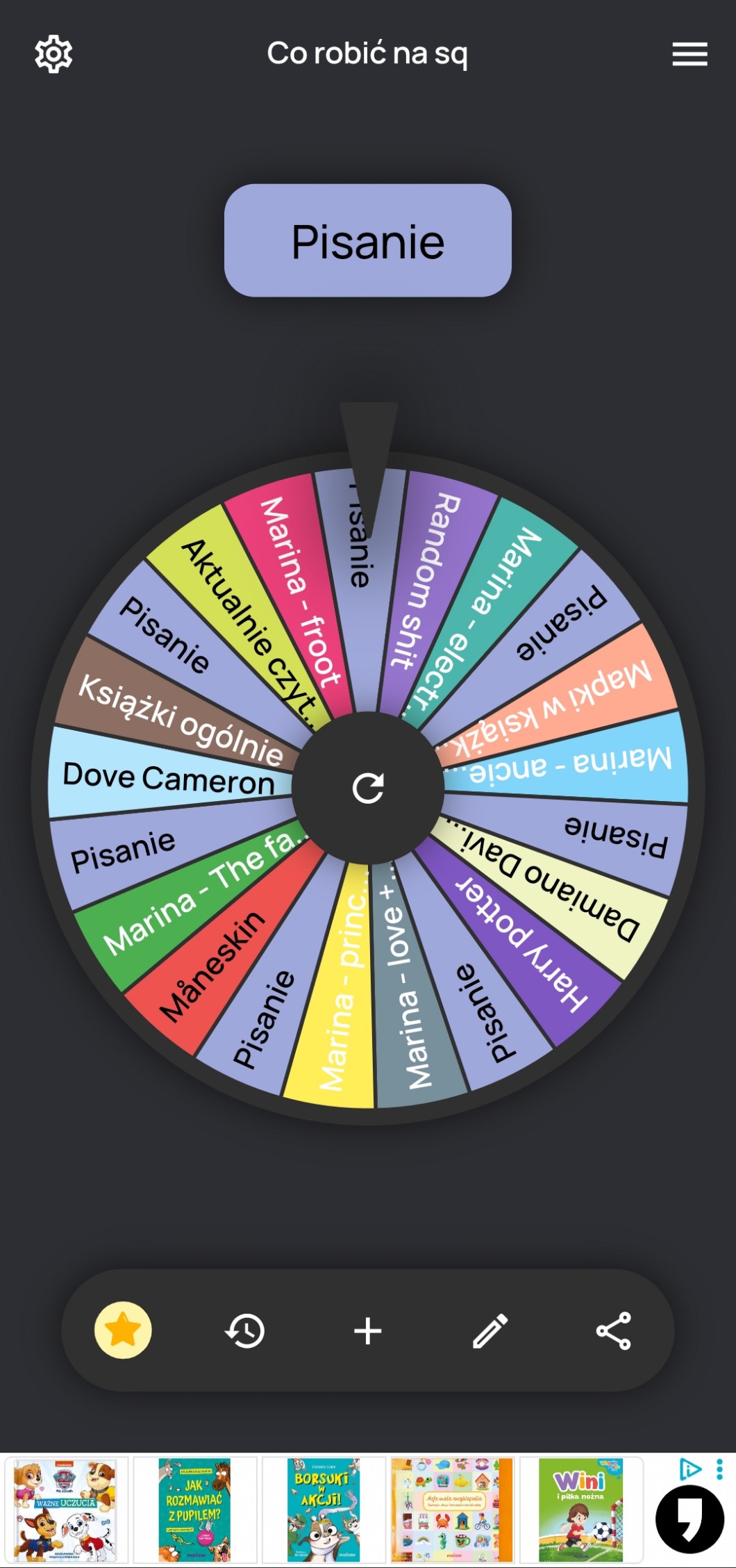Share this wheel
Viewport: 736px width, 1568px height.
[613, 1331]
